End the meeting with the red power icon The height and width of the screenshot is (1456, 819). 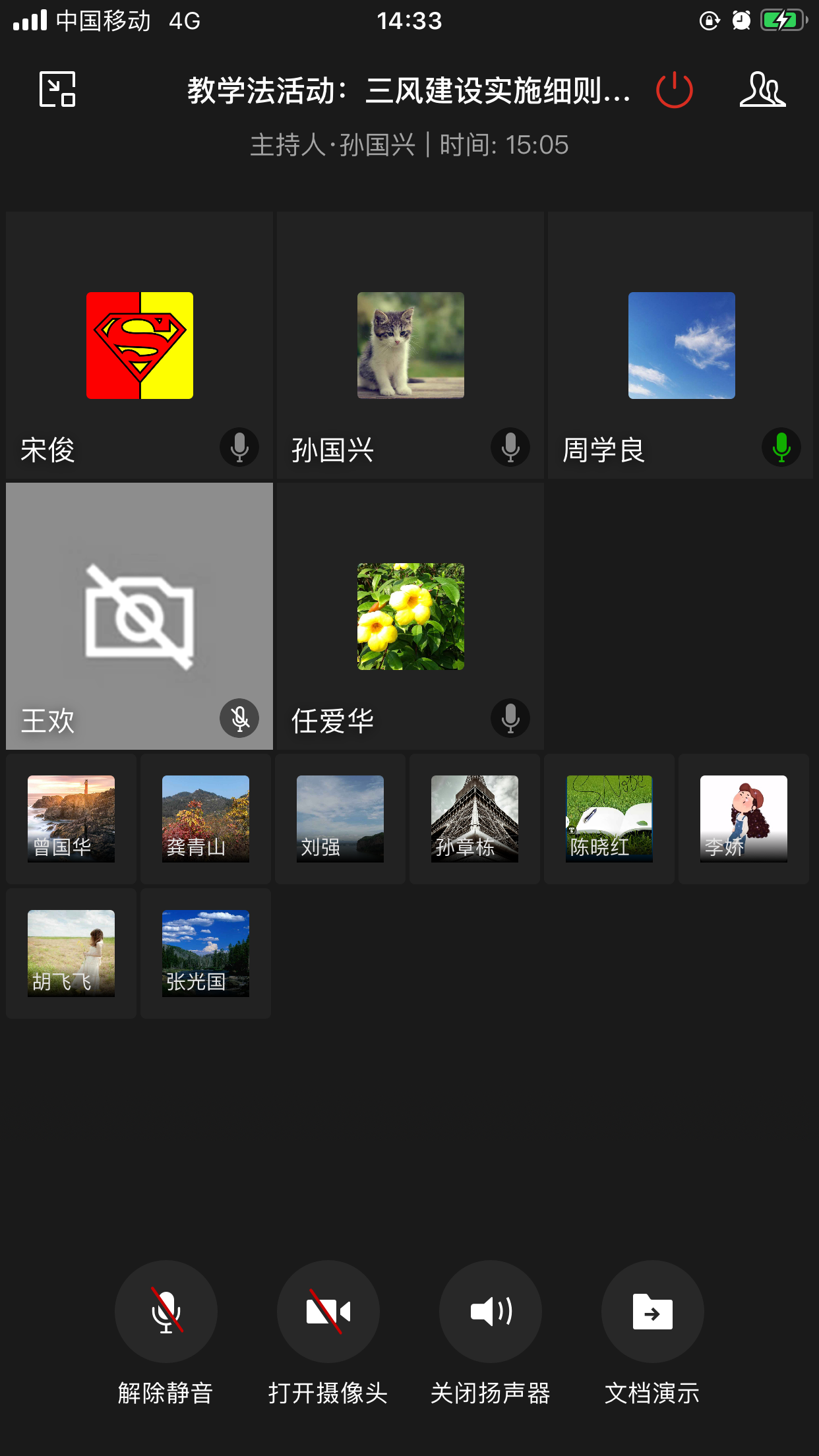click(674, 90)
